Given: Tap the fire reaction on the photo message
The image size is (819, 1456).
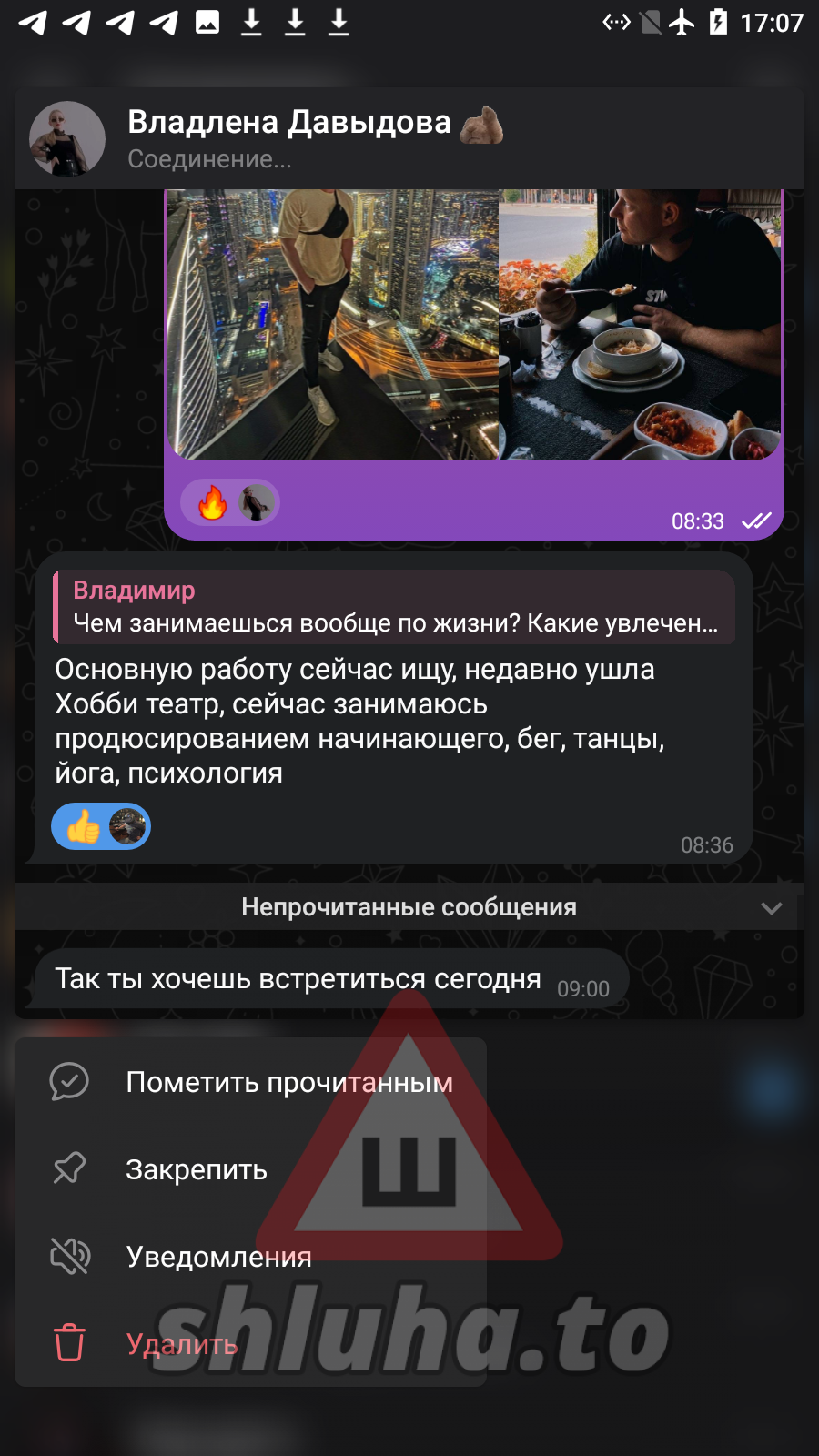Looking at the screenshot, I should click(212, 502).
